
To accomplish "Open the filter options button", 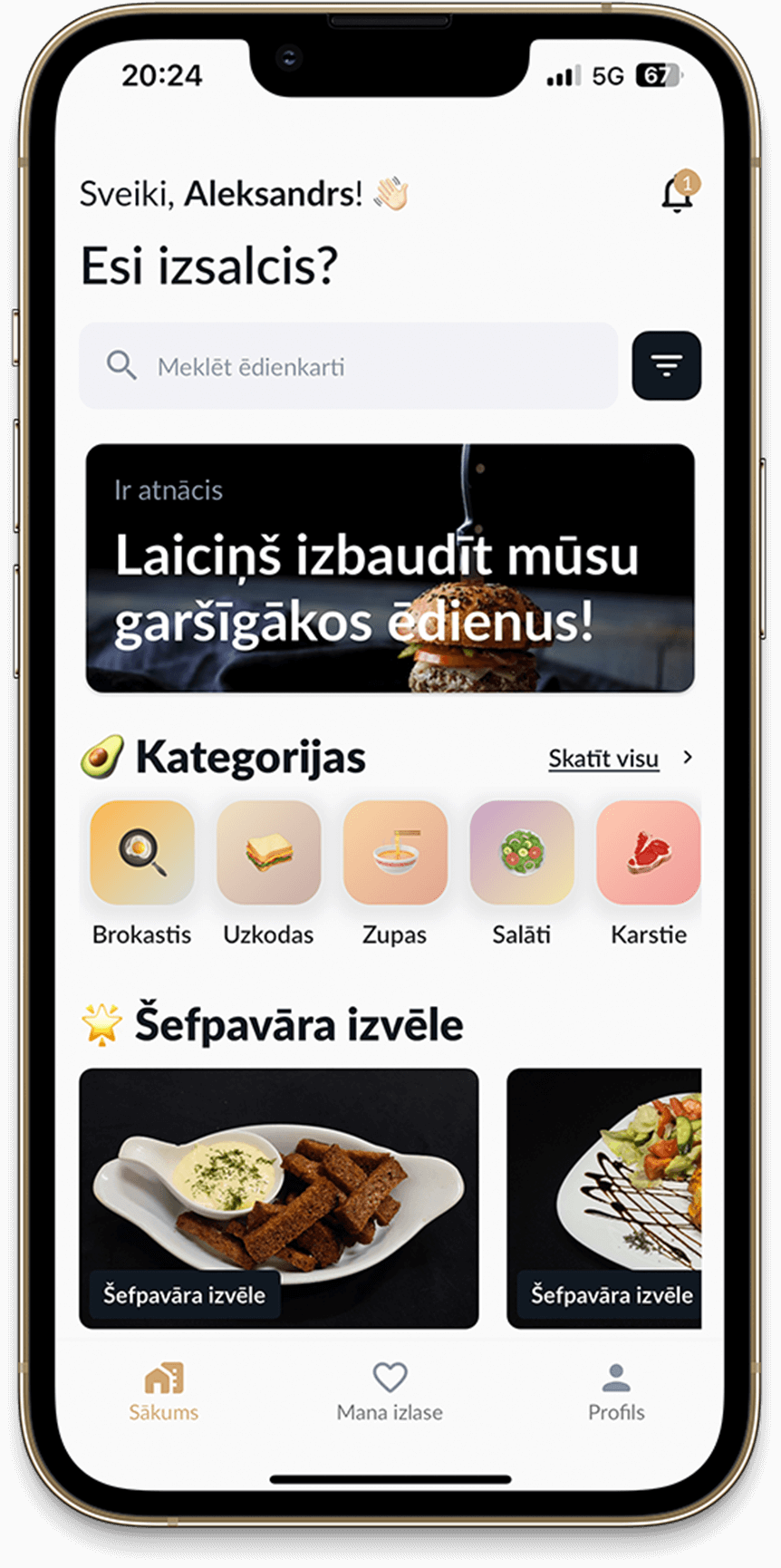I will pyautogui.click(x=666, y=366).
